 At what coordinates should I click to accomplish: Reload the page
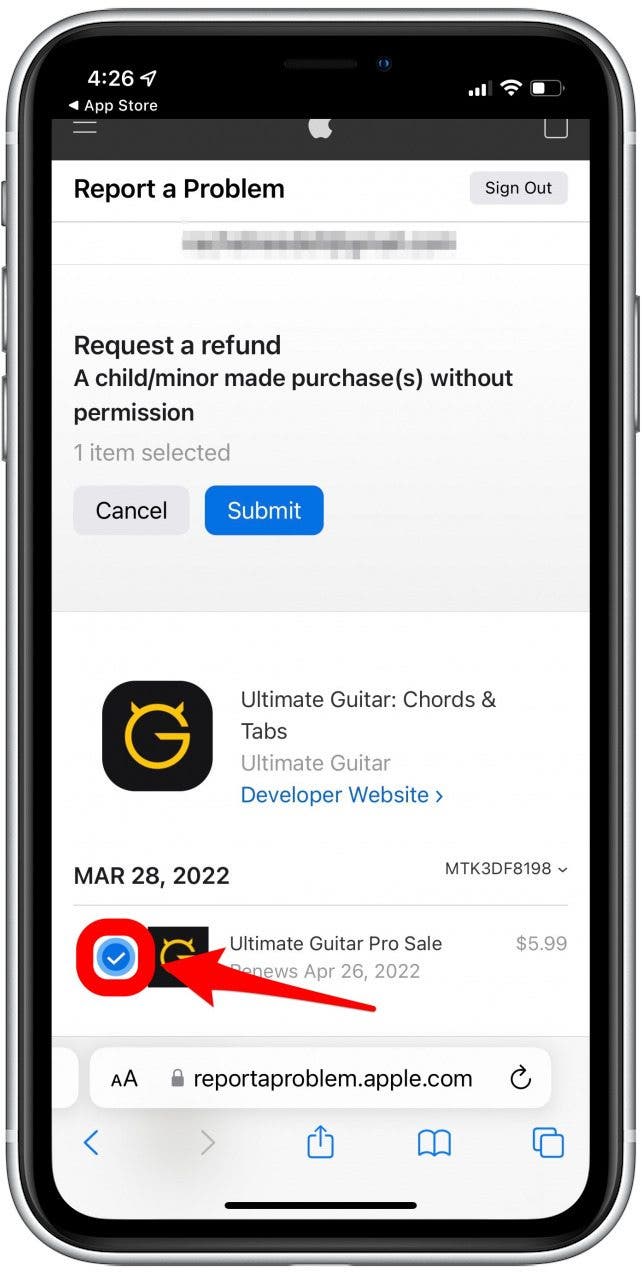coord(520,1078)
